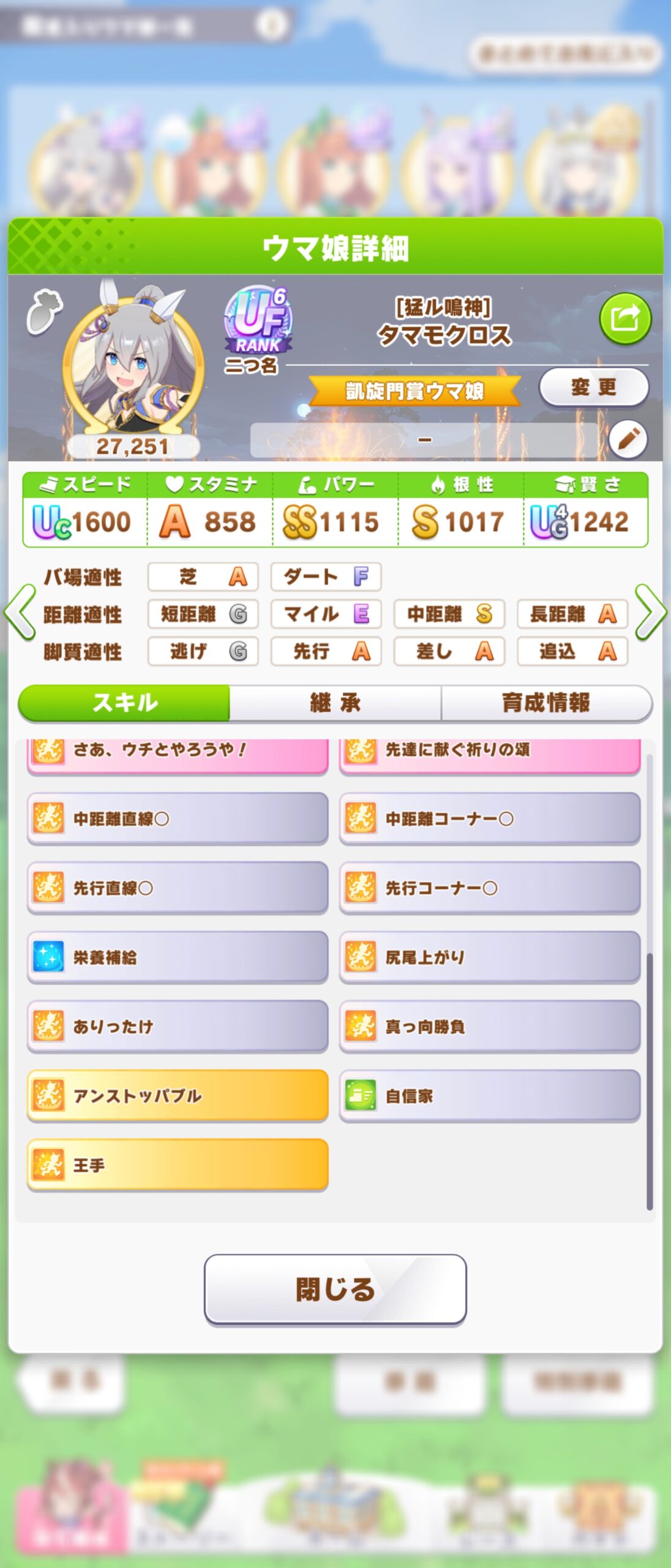671x1568 pixels.
Task: Open the 中距離コーナー○ skill details
Action: [490, 819]
